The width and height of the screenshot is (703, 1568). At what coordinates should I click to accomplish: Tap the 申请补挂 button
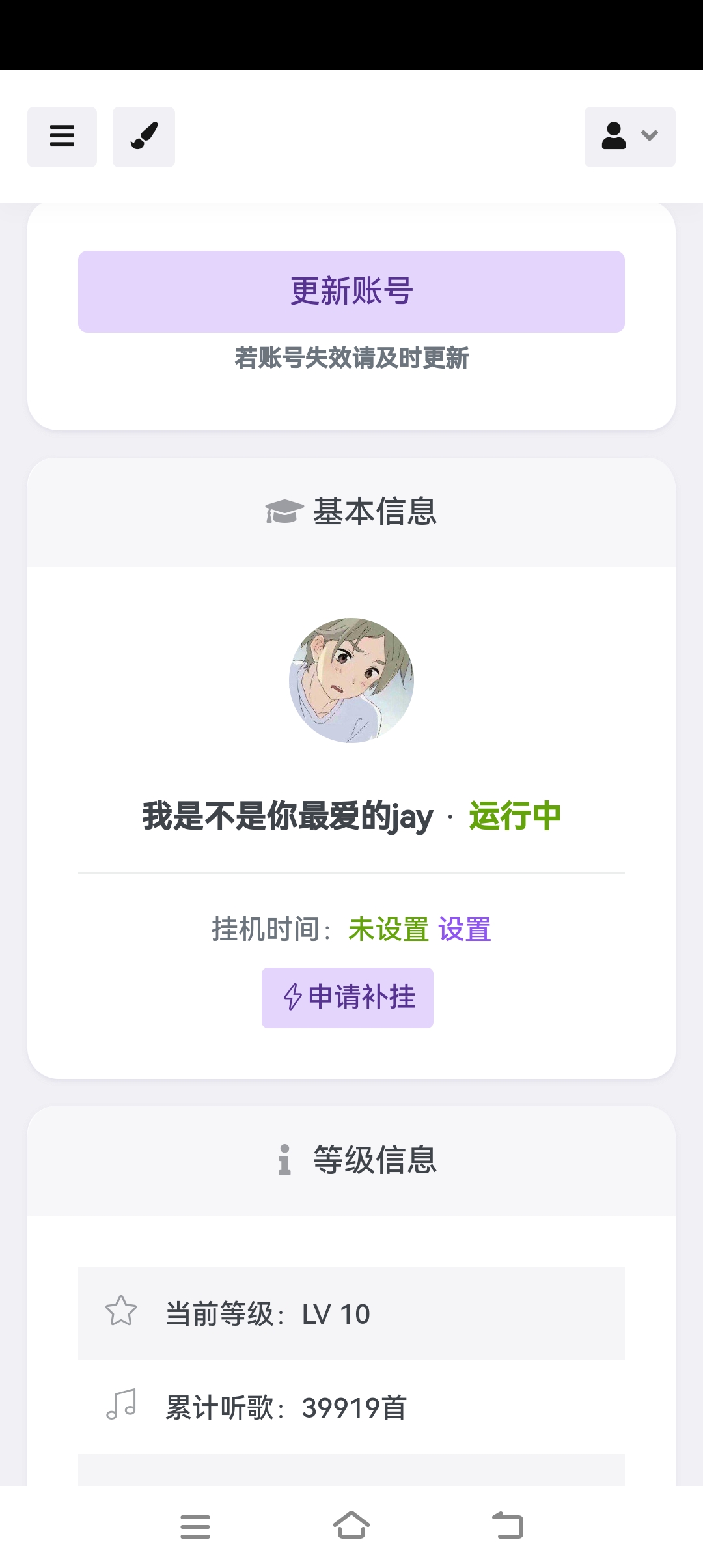tap(348, 998)
